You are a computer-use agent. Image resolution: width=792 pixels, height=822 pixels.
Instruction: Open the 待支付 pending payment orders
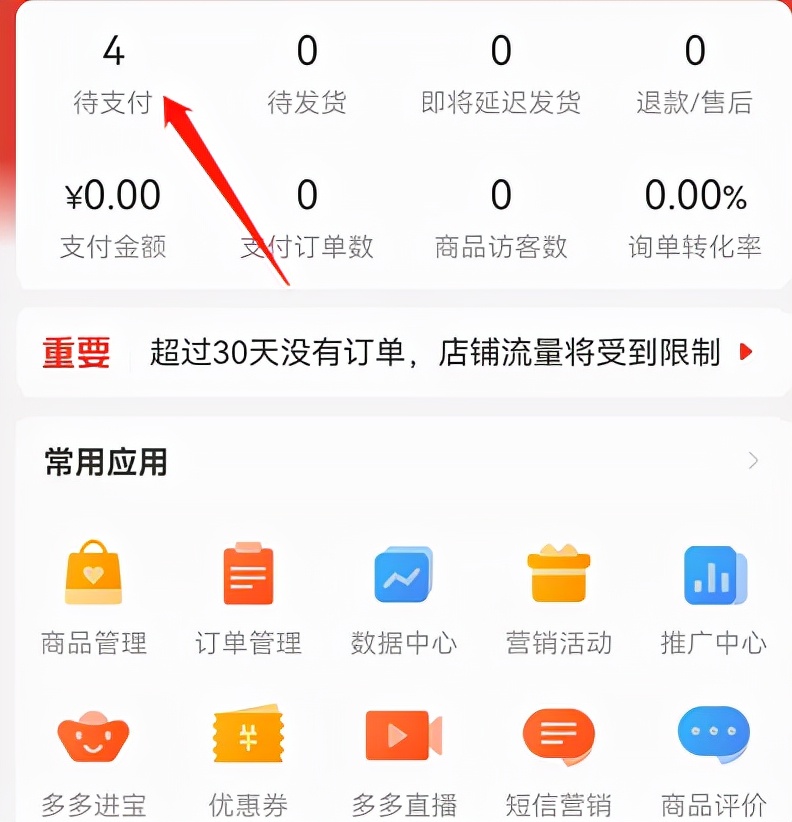tap(112, 73)
